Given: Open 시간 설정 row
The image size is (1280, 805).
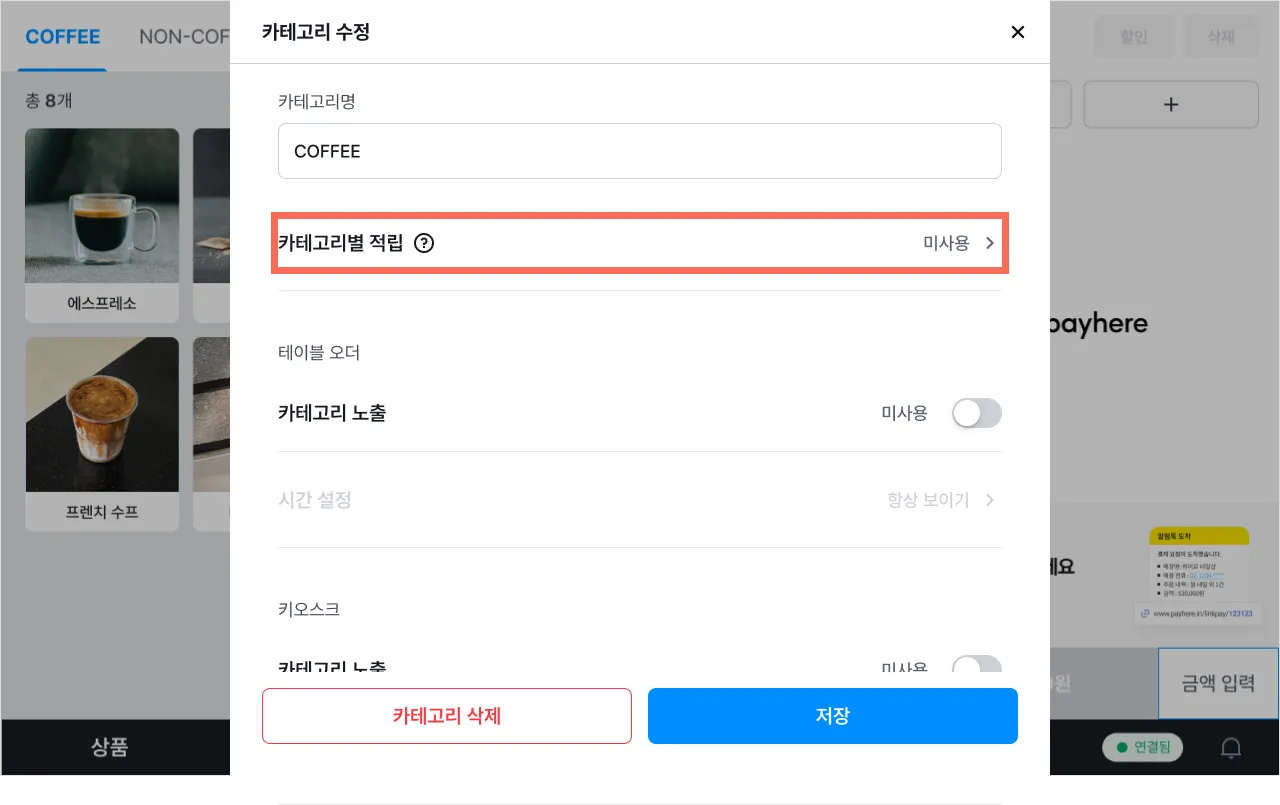Looking at the screenshot, I should [640, 500].
